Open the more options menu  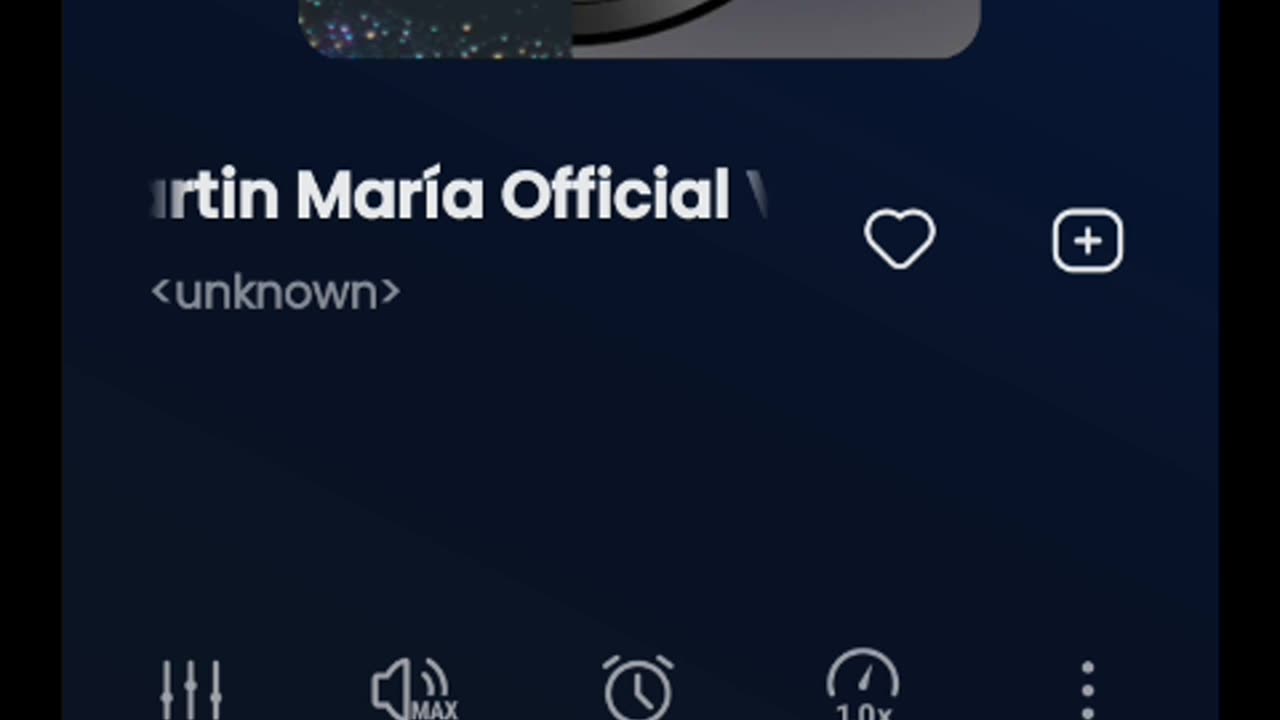(1087, 690)
